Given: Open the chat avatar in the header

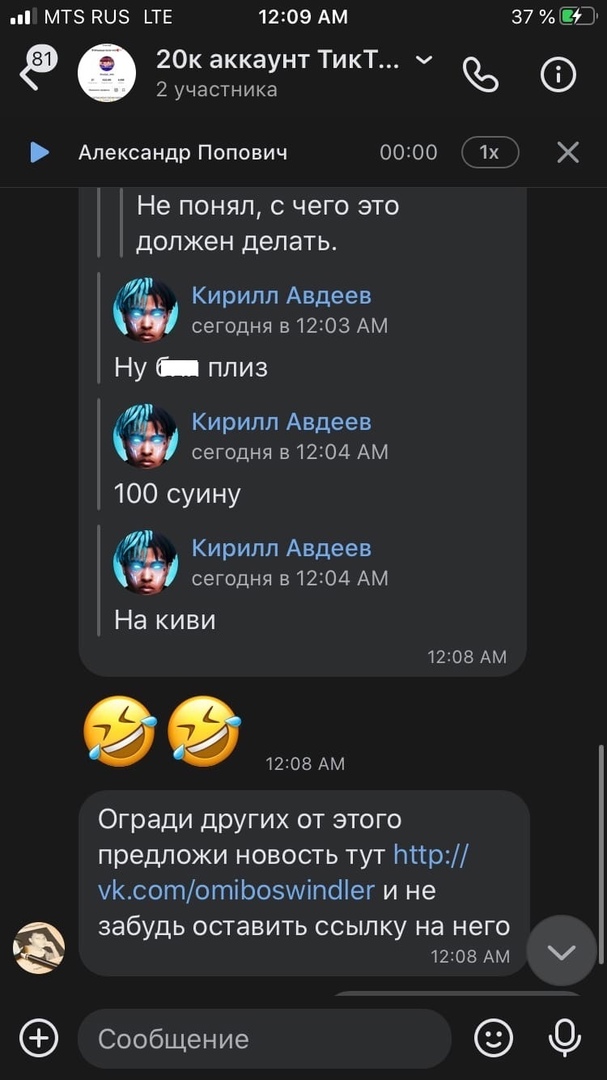Looking at the screenshot, I should click(107, 74).
